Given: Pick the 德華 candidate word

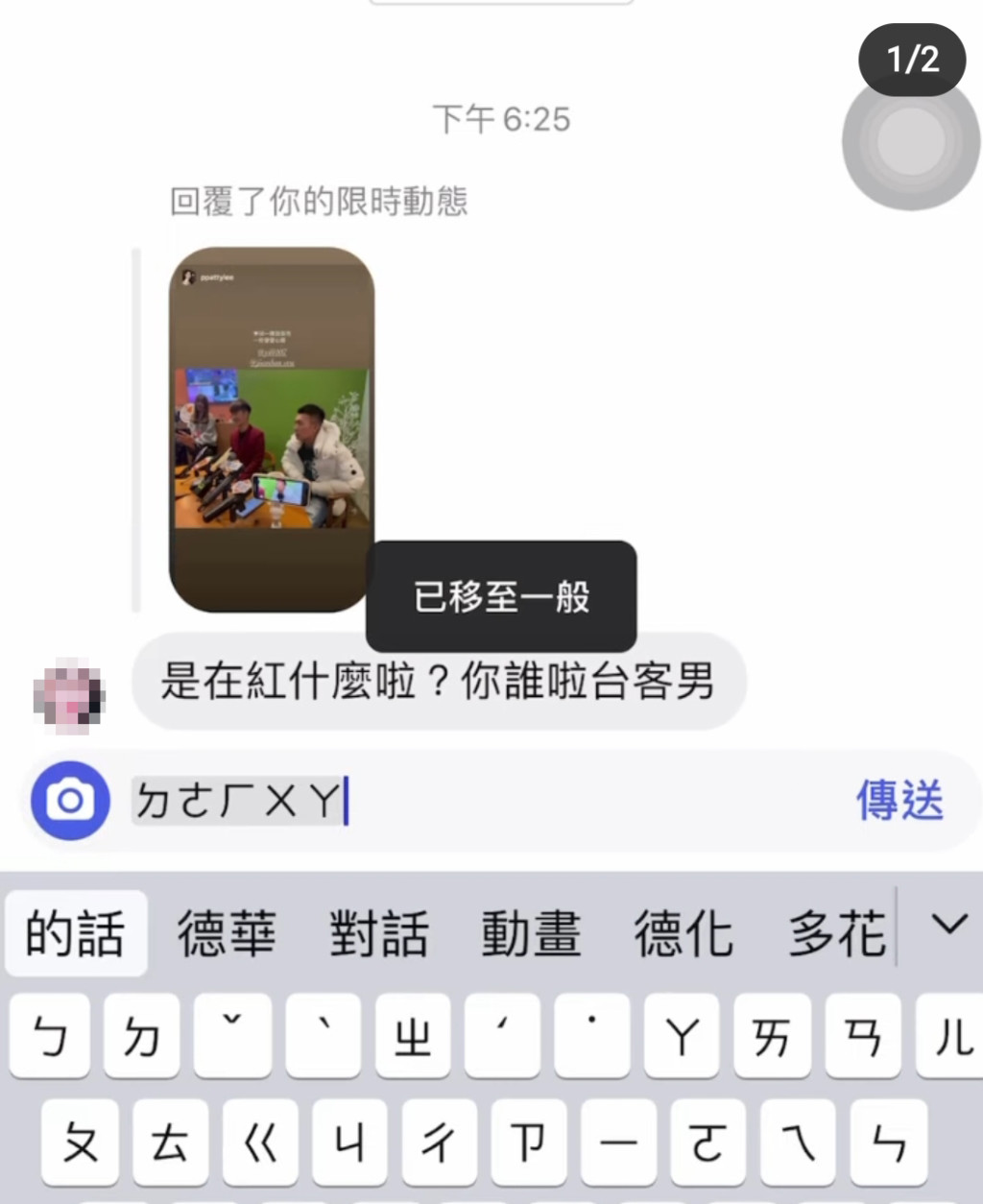Looking at the screenshot, I should [227, 932].
